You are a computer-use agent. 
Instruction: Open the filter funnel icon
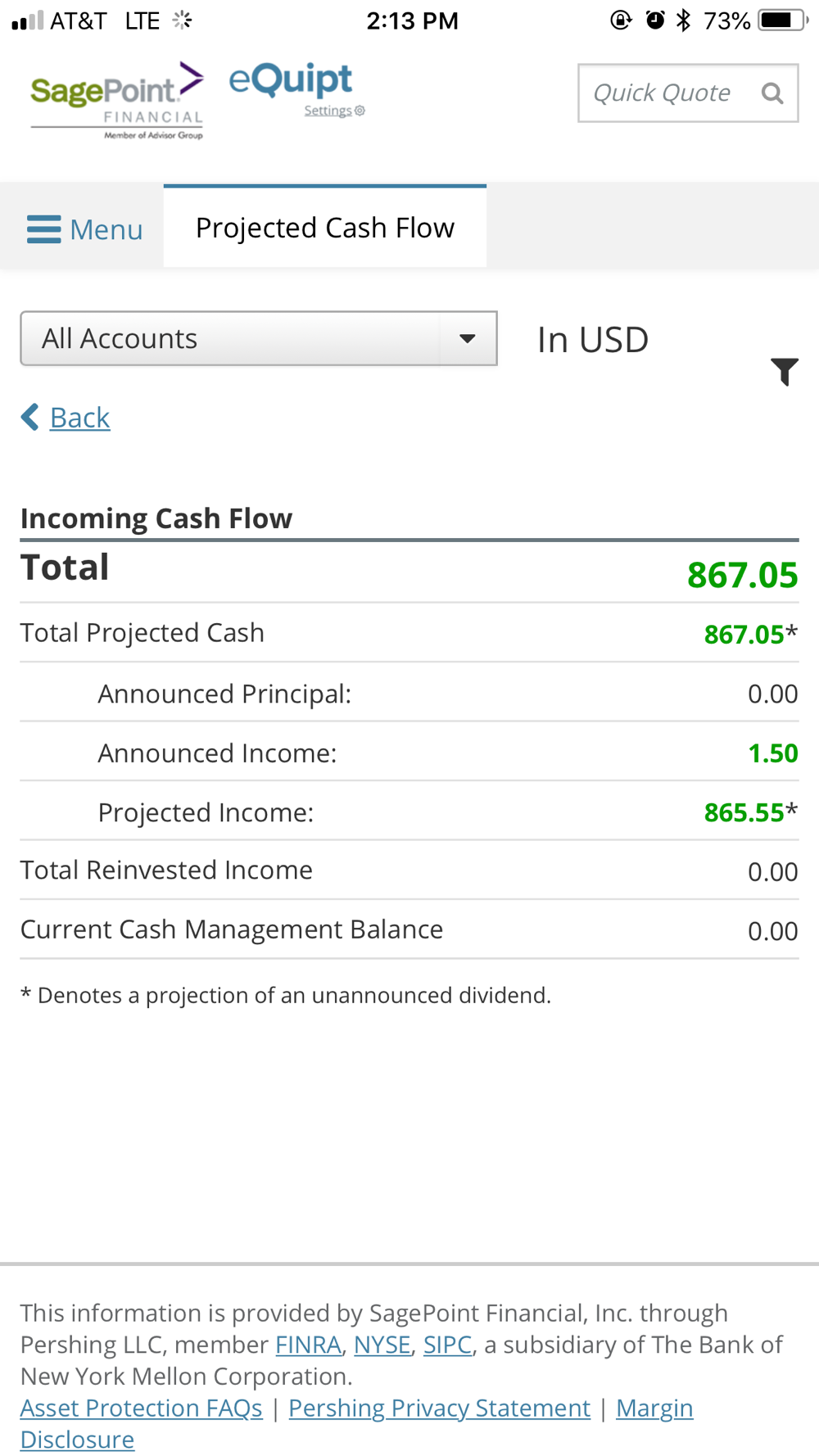click(785, 371)
